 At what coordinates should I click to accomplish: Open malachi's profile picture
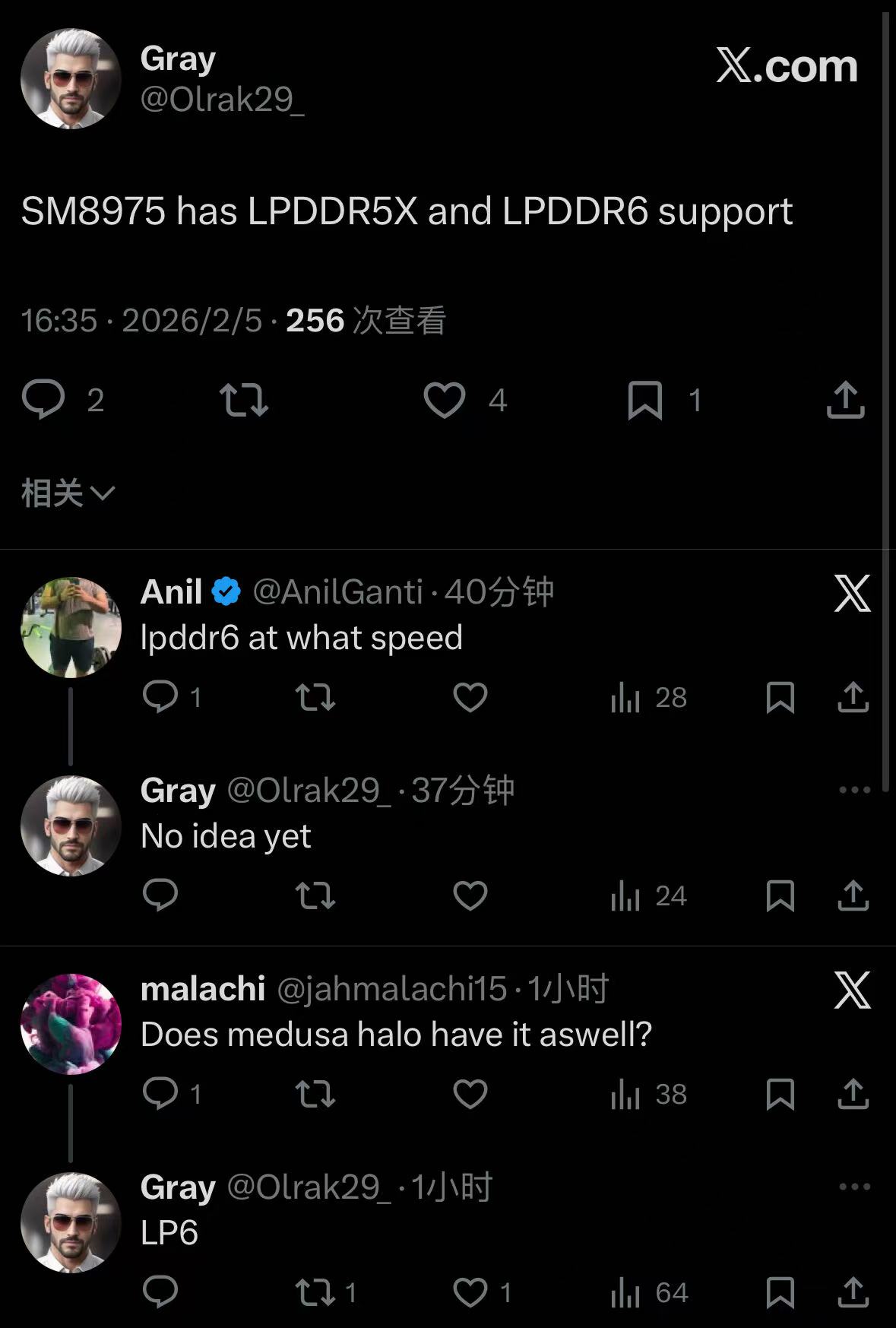coord(71,1024)
